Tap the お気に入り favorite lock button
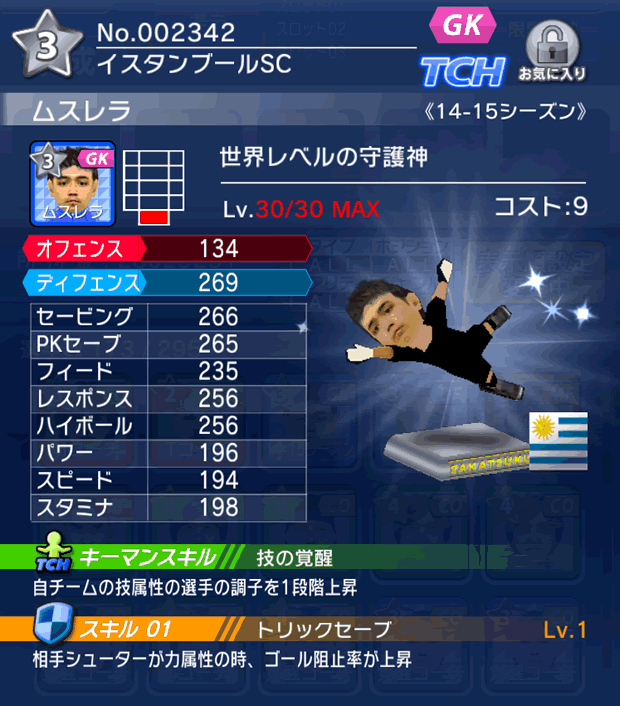Image resolution: width=620 pixels, height=706 pixels. point(551,50)
